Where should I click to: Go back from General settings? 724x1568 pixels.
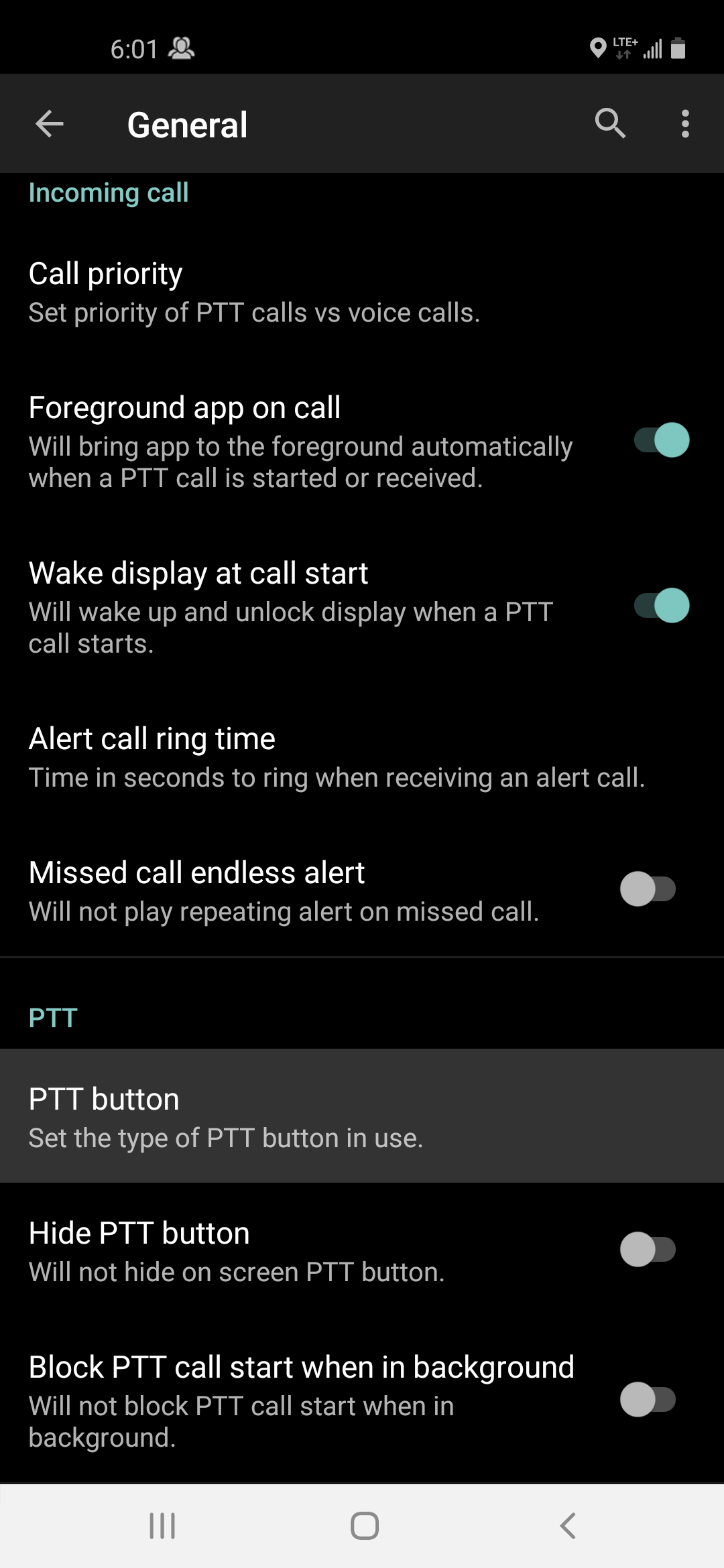pyautogui.click(x=50, y=124)
